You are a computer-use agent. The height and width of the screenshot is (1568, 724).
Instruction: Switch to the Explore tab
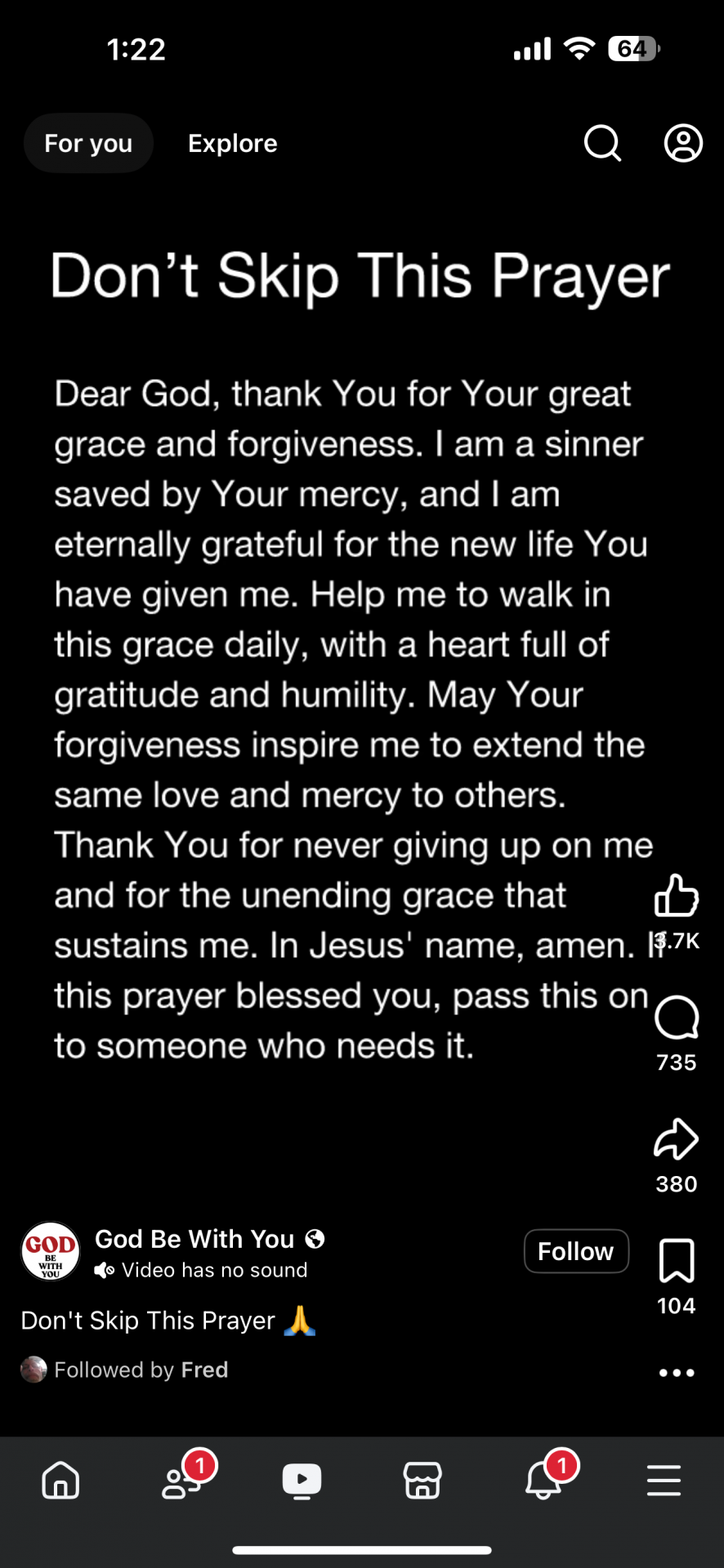click(233, 144)
